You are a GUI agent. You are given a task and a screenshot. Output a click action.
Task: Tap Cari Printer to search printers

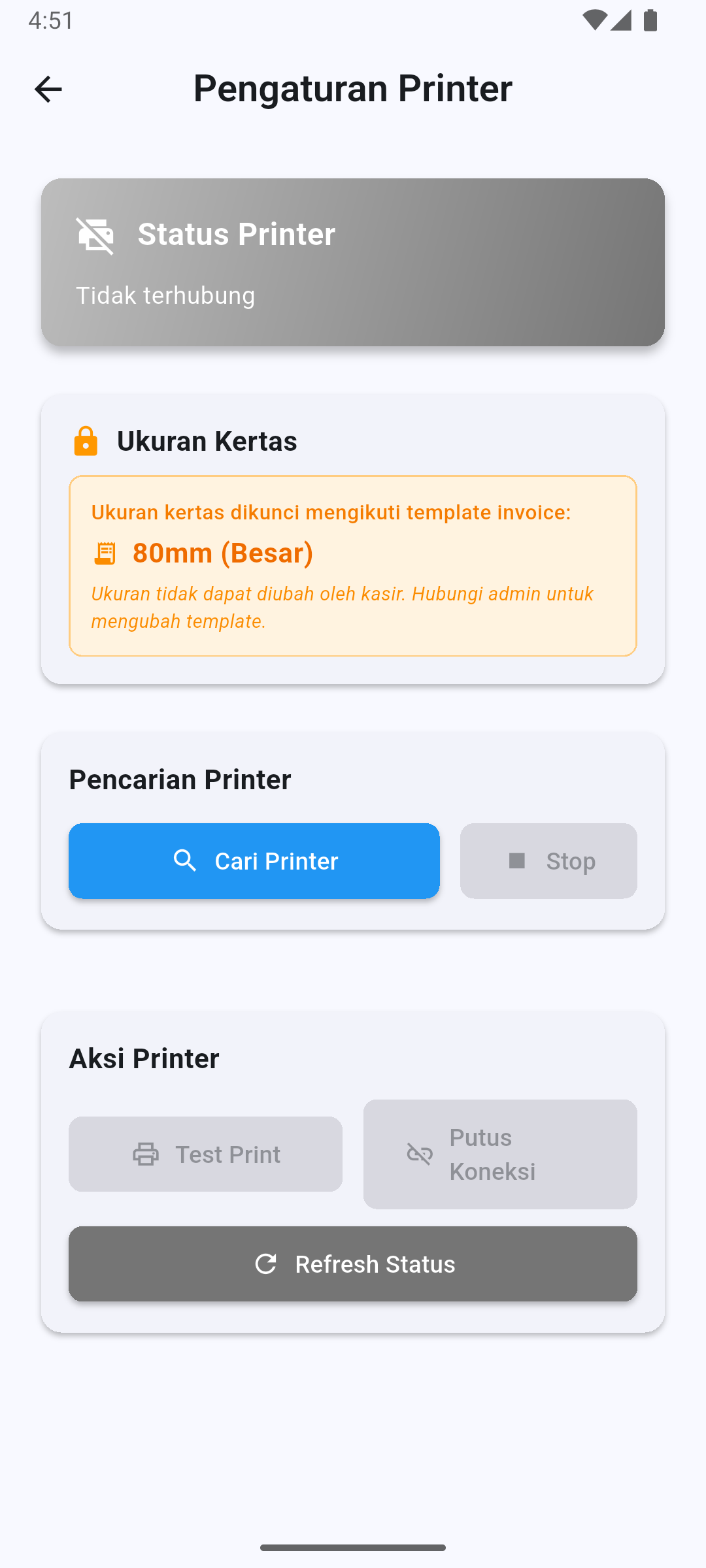(x=254, y=861)
